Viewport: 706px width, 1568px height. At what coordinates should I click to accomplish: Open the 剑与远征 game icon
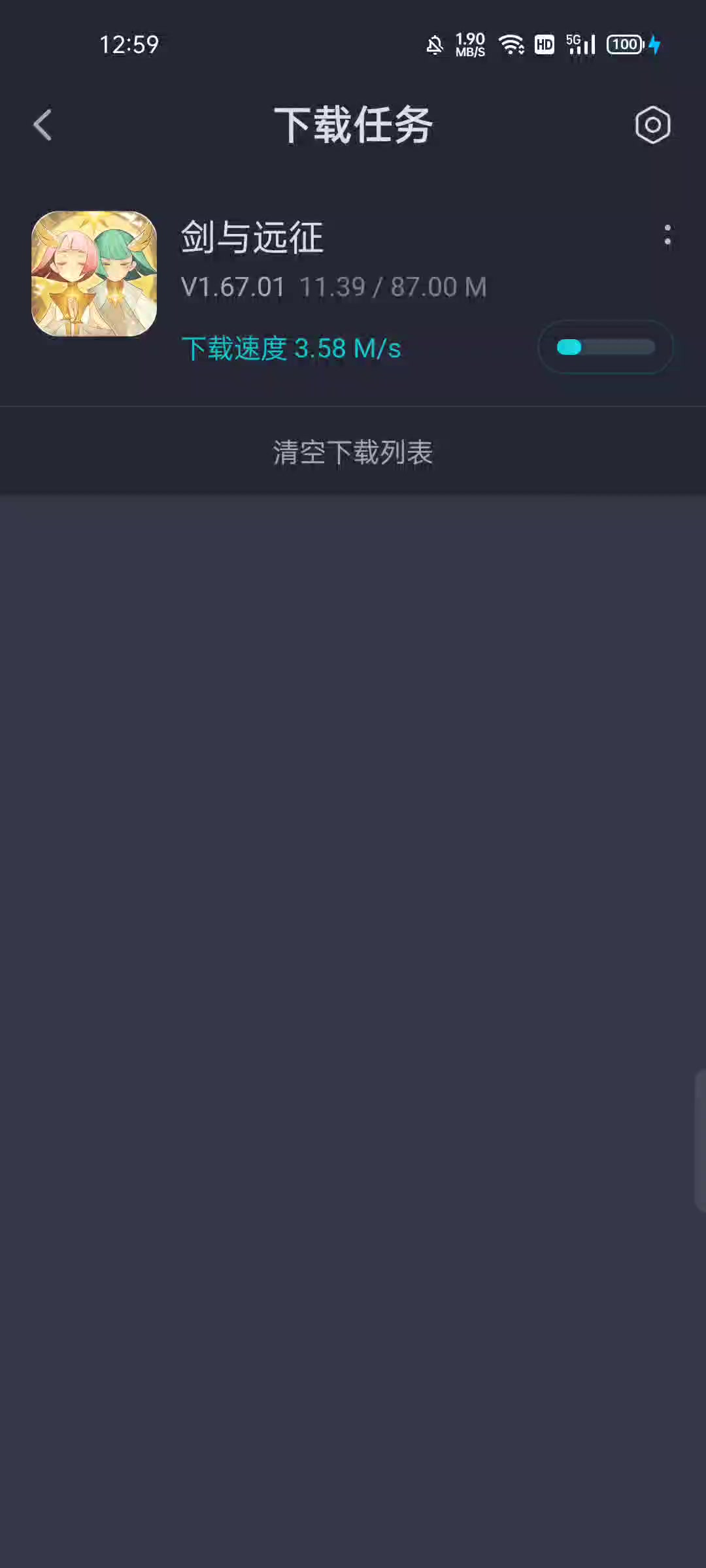[x=94, y=274]
